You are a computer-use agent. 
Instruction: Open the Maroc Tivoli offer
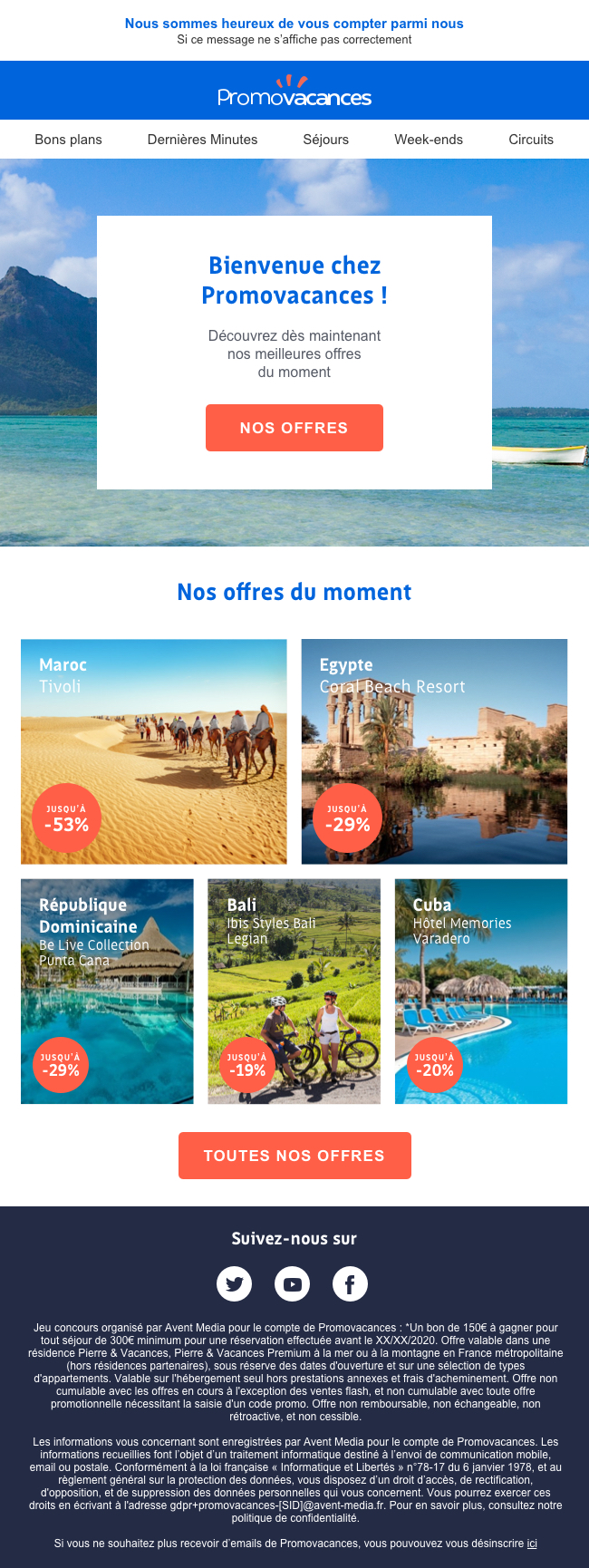pyautogui.click(x=154, y=751)
